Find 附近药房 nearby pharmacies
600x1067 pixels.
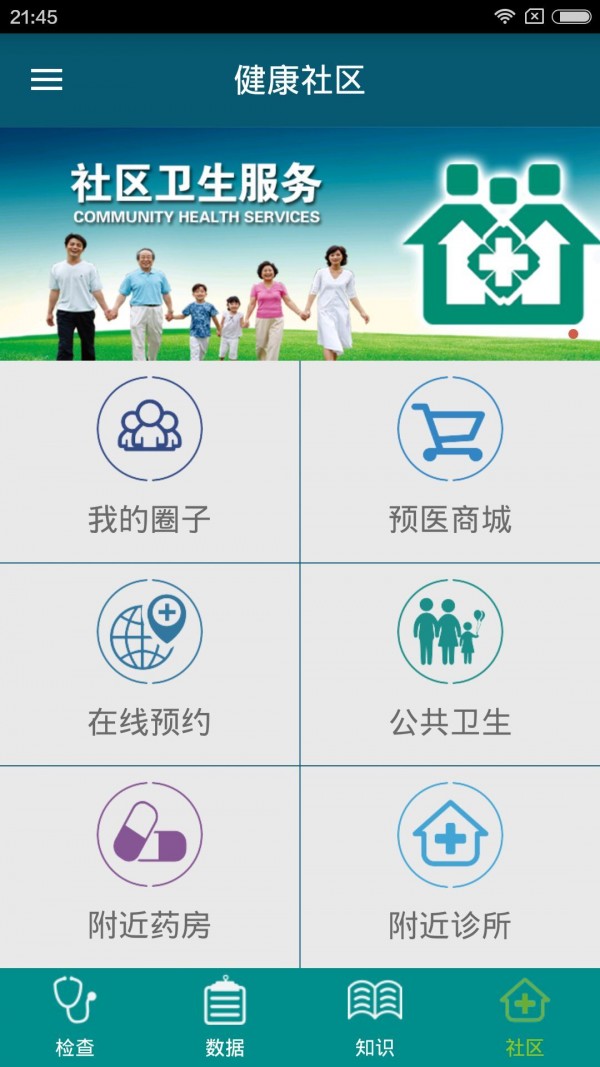click(x=149, y=866)
